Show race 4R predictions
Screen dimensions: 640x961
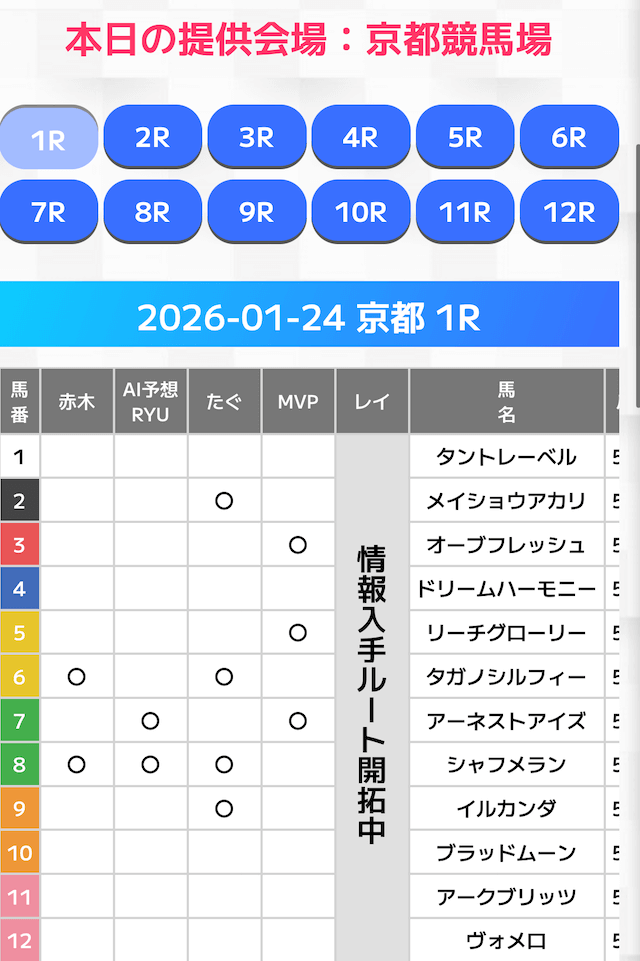361,136
